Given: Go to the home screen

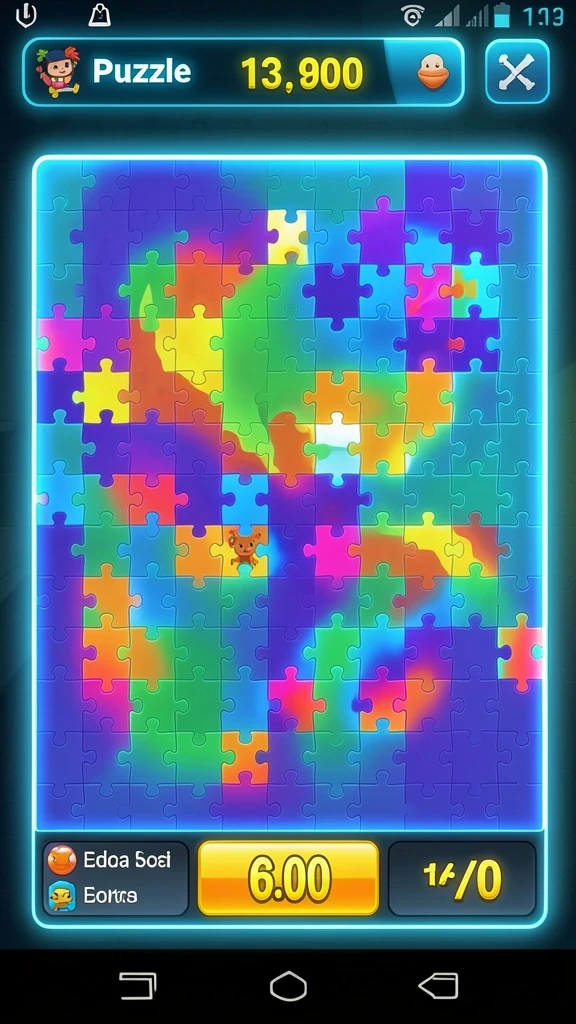Looking at the screenshot, I should click(288, 985).
